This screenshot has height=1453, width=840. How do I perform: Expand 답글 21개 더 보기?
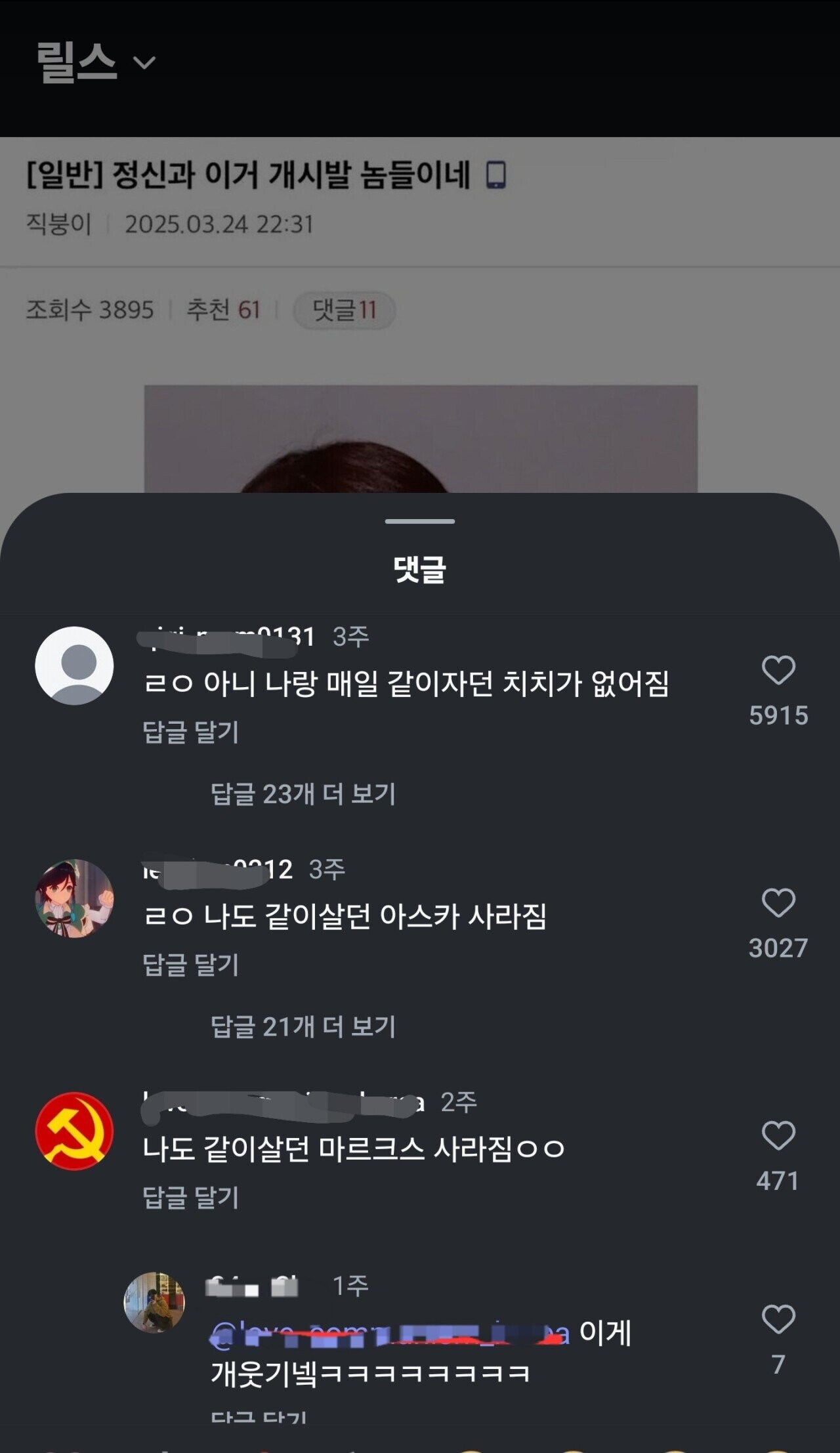point(303,1026)
